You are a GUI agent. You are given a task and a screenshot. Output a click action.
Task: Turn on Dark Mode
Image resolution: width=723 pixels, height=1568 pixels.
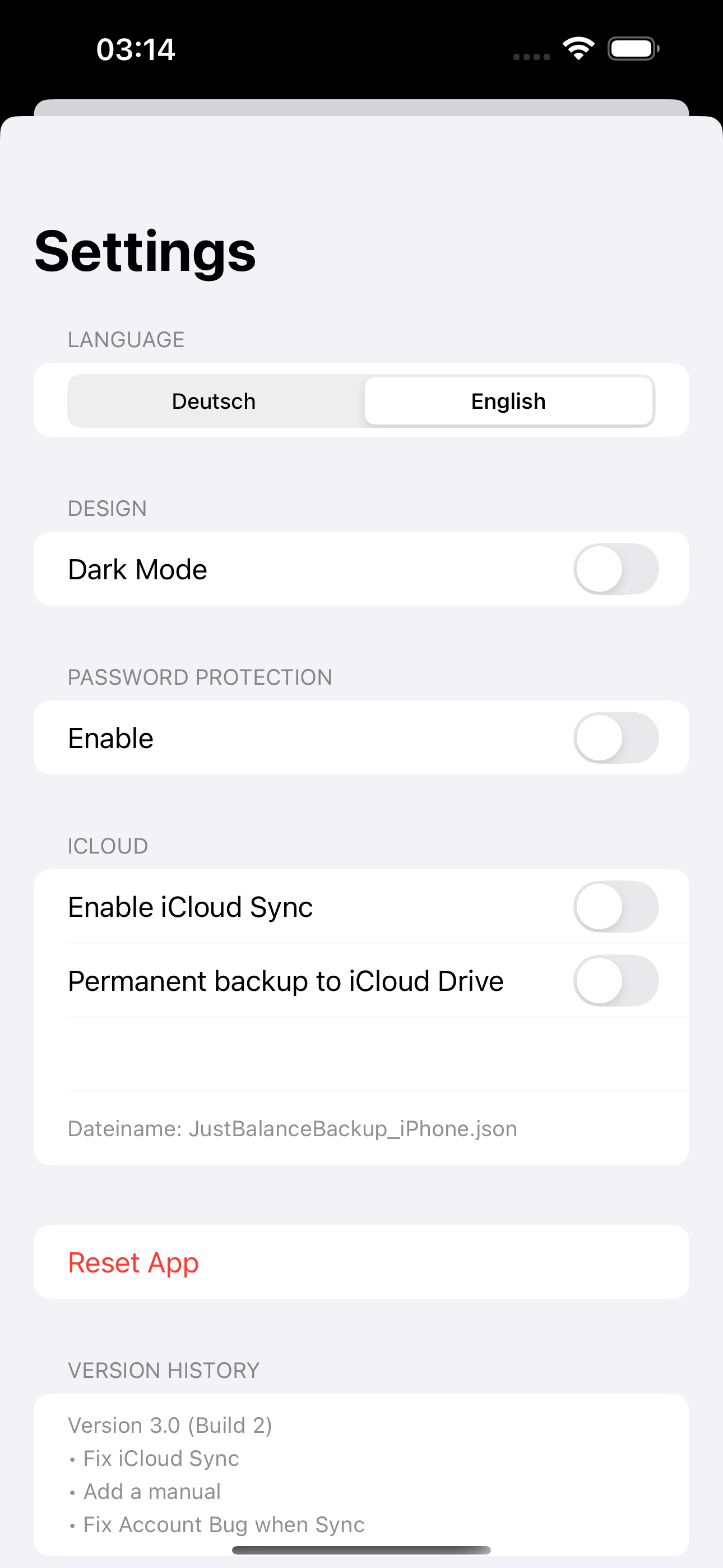[616, 569]
